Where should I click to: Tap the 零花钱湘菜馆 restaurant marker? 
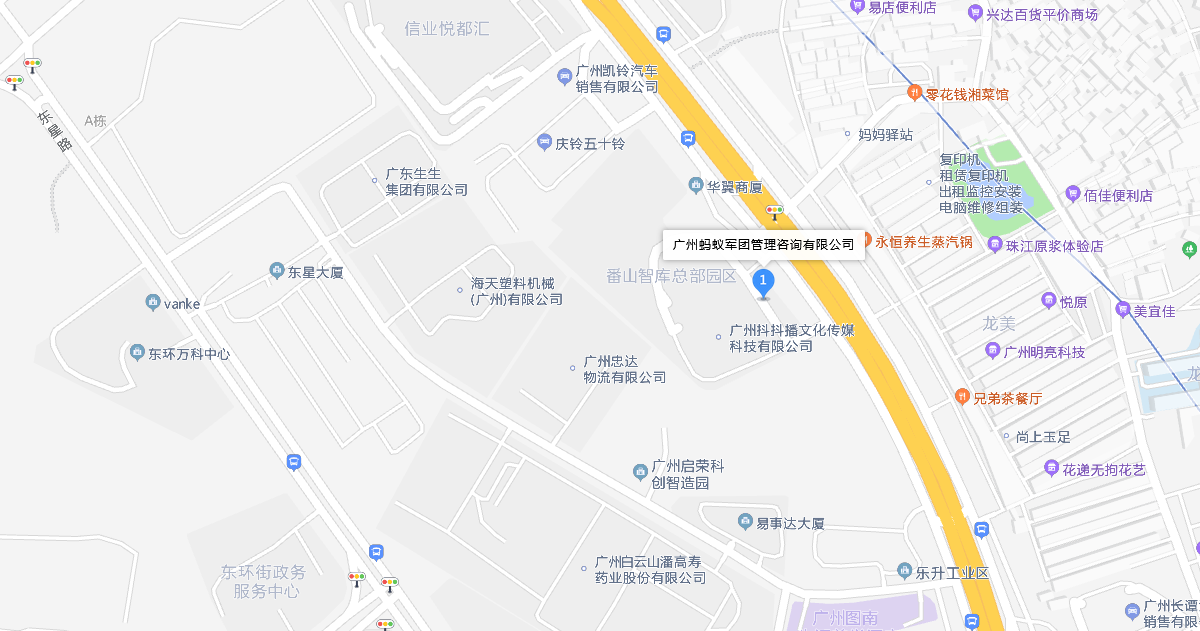[x=914, y=94]
